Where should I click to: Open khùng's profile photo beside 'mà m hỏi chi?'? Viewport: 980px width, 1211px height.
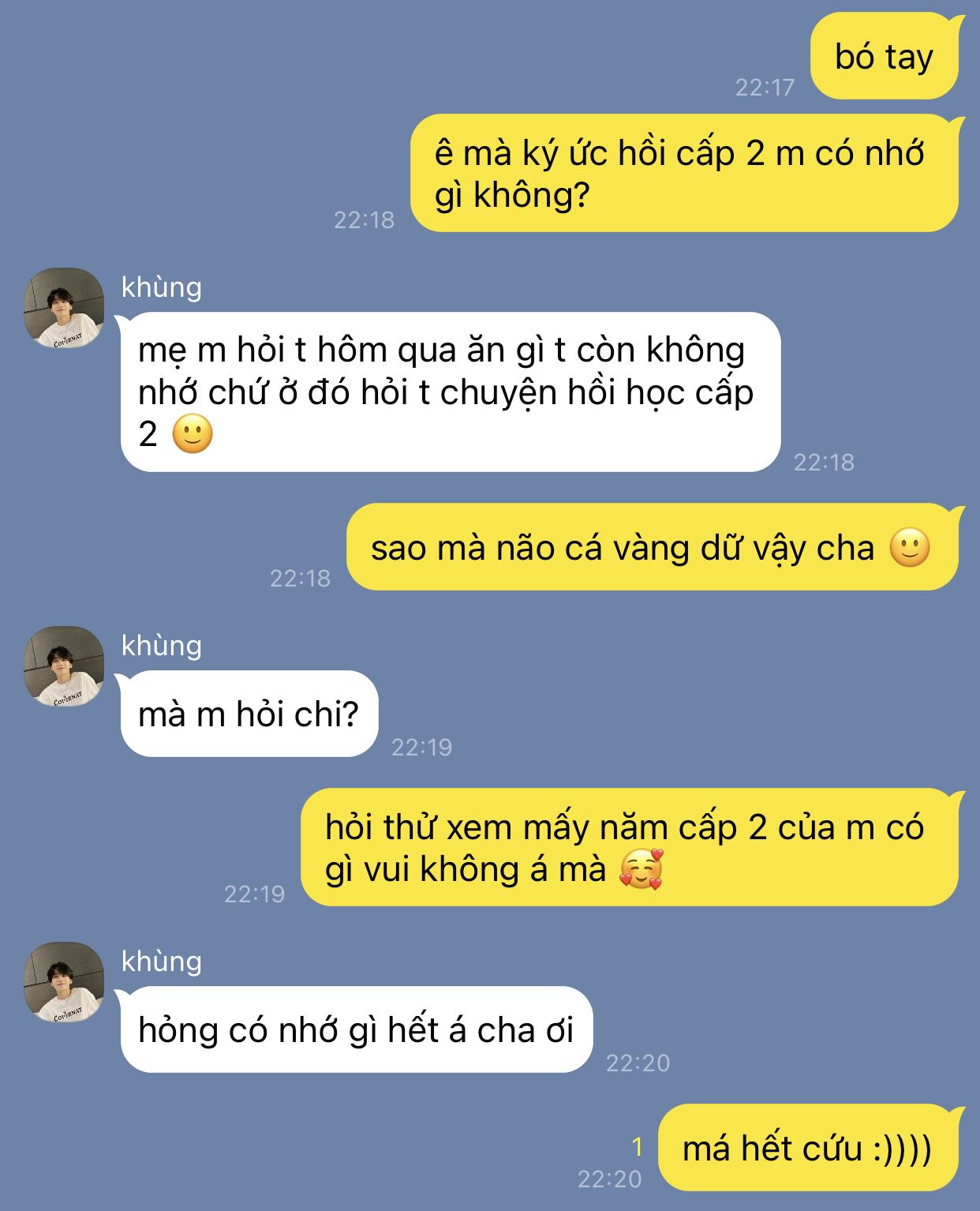(64, 666)
